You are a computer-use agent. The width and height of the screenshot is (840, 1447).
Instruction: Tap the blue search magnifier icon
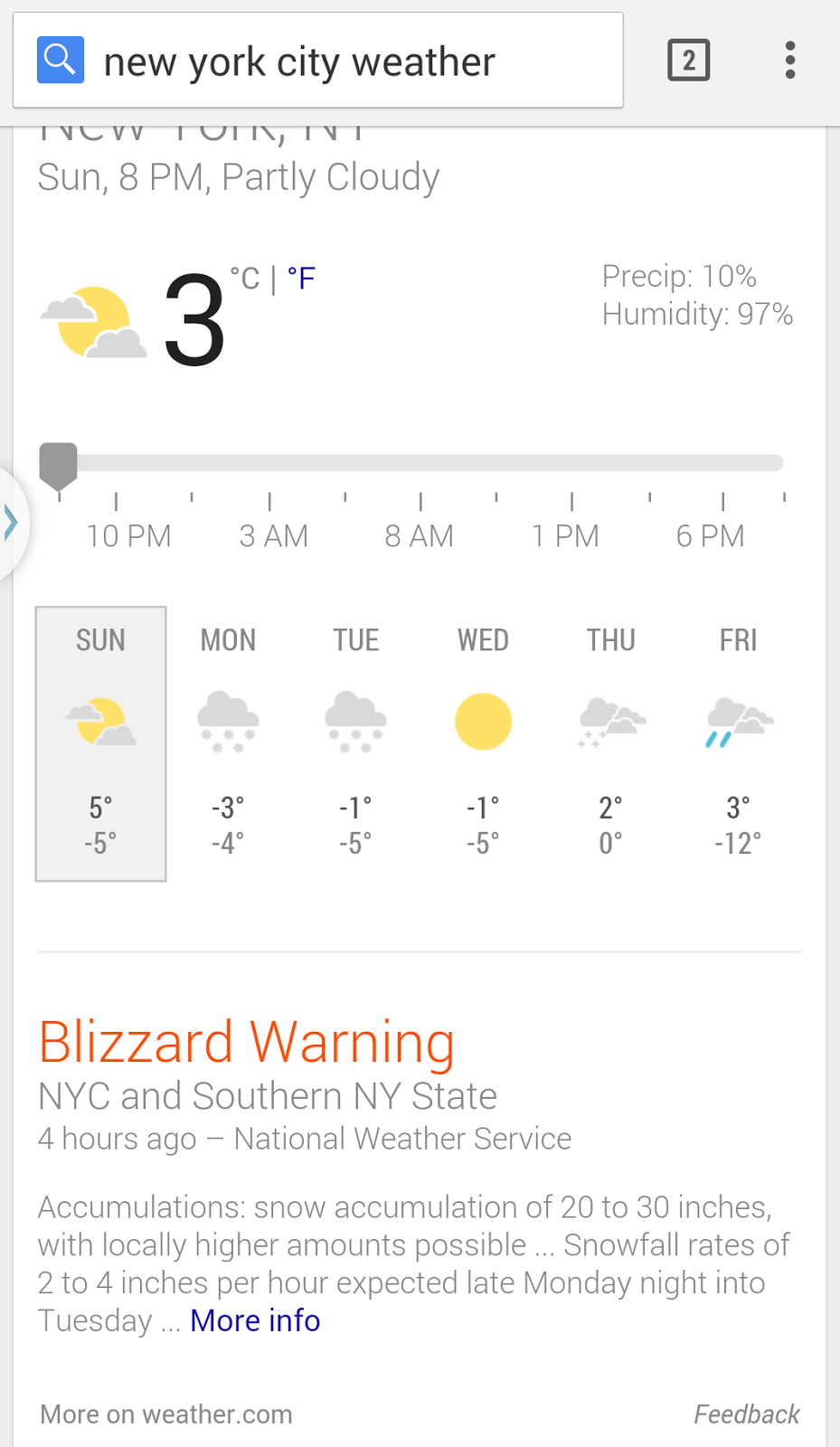(x=61, y=60)
